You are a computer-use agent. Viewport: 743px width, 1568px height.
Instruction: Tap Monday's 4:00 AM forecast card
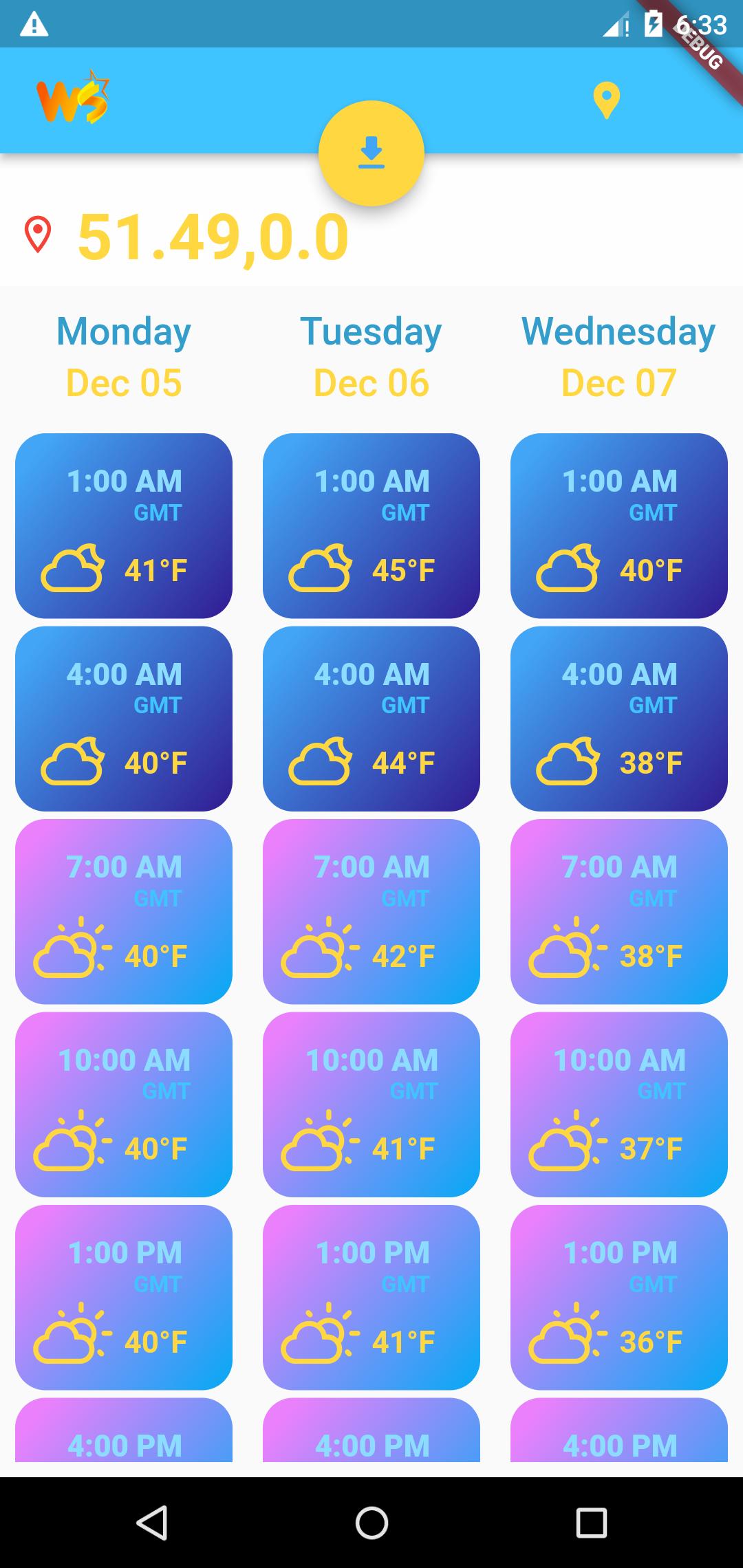tap(123, 718)
